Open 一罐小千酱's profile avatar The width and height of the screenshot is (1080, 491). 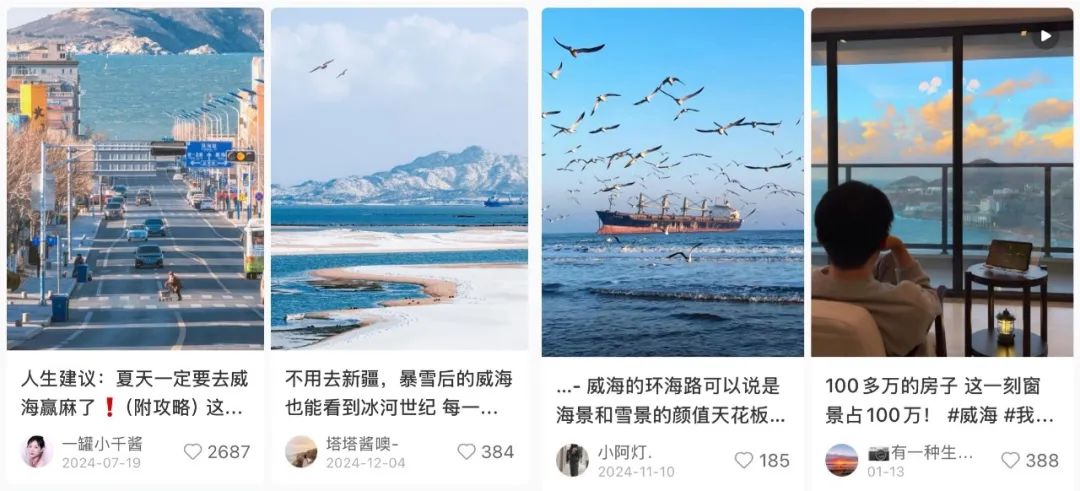[x=37, y=452]
